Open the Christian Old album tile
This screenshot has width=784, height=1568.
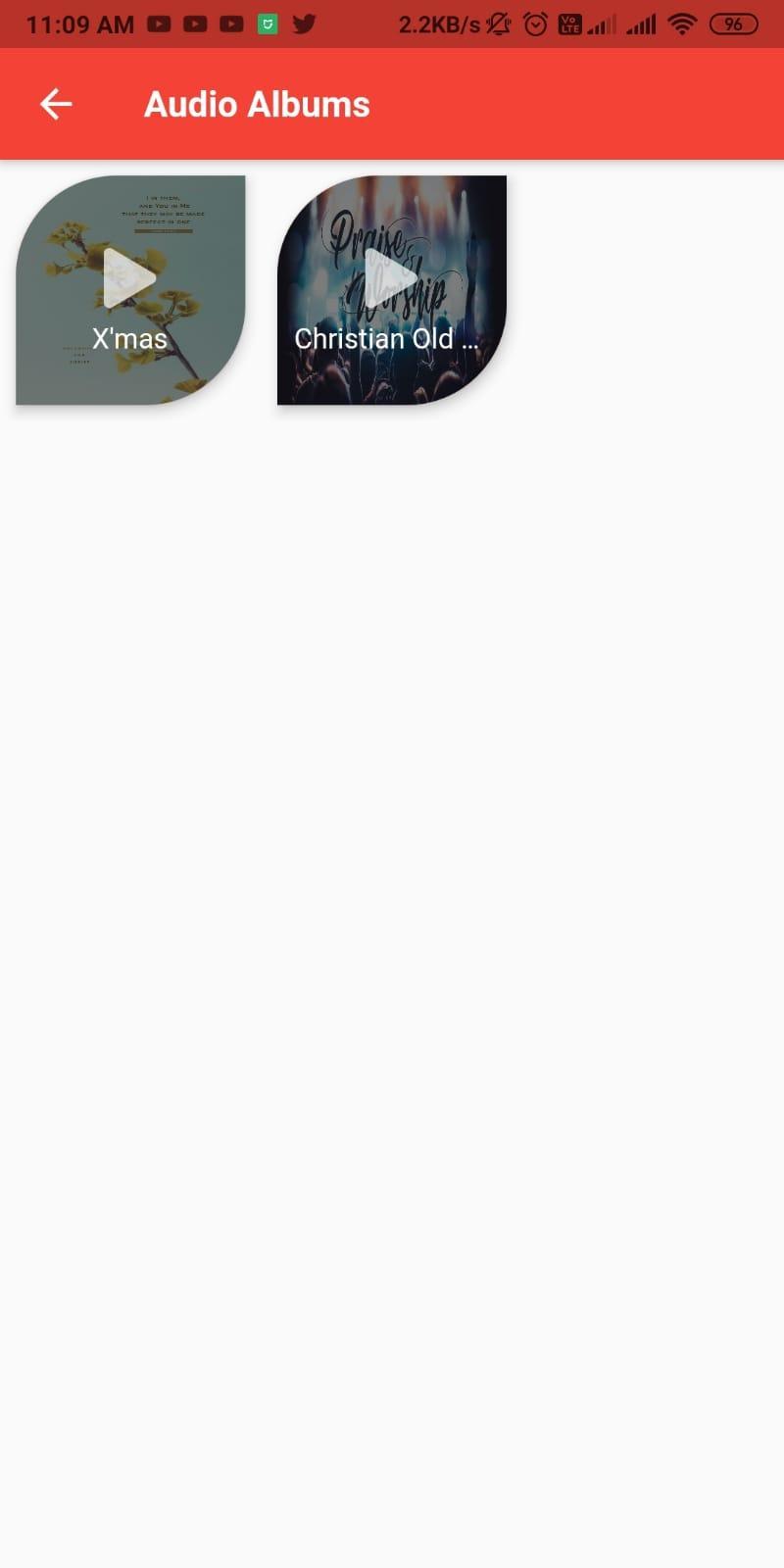tap(391, 290)
